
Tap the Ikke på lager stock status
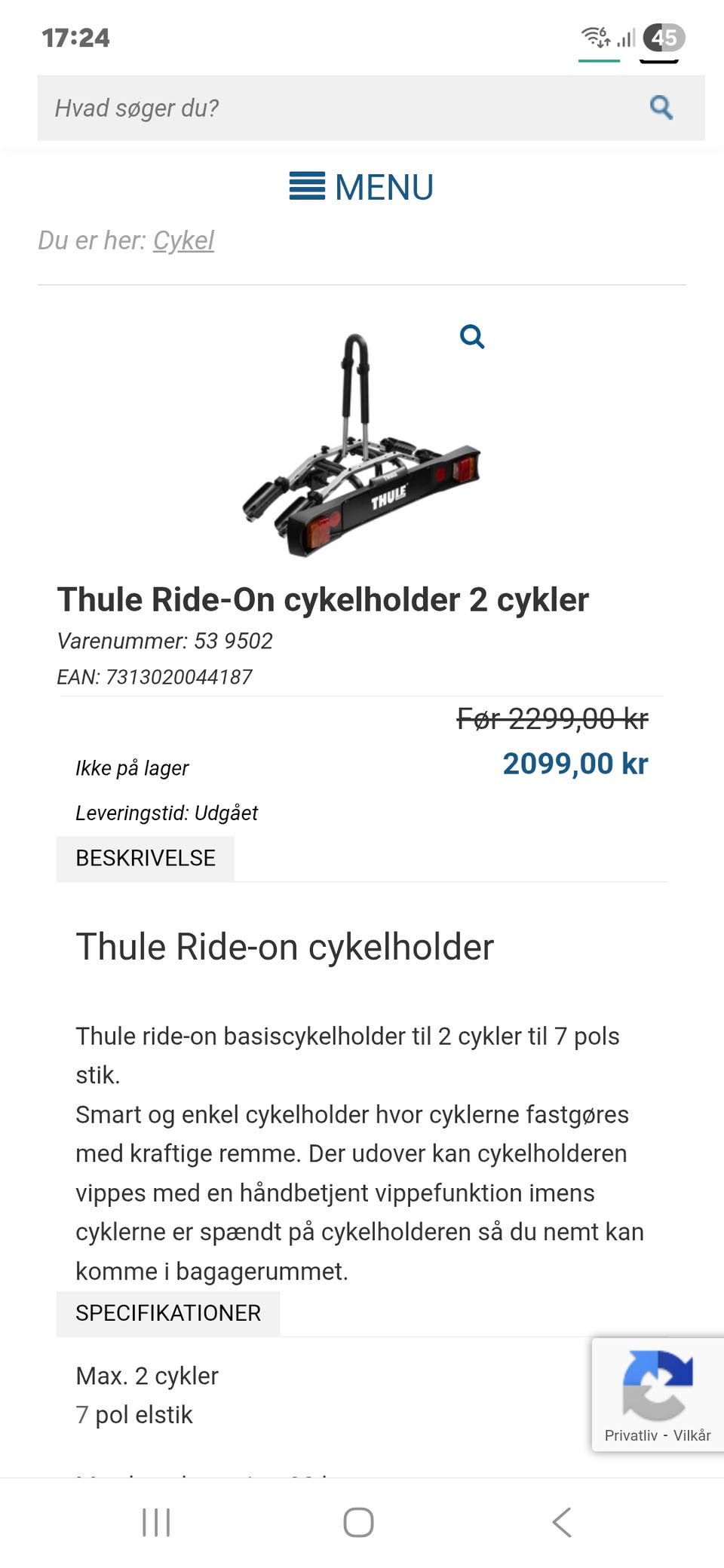click(132, 767)
